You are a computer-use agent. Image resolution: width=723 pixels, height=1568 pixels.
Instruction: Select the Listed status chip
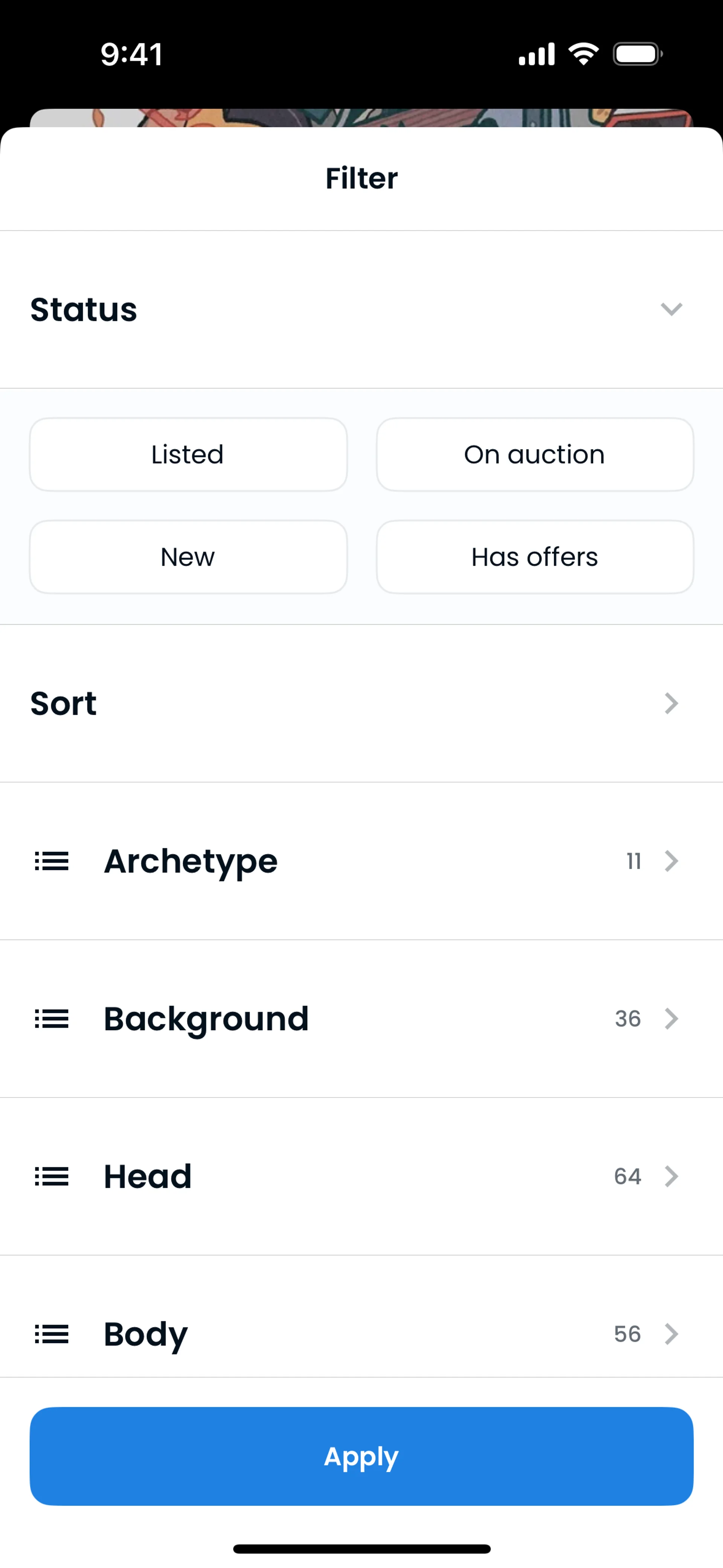[x=188, y=455]
